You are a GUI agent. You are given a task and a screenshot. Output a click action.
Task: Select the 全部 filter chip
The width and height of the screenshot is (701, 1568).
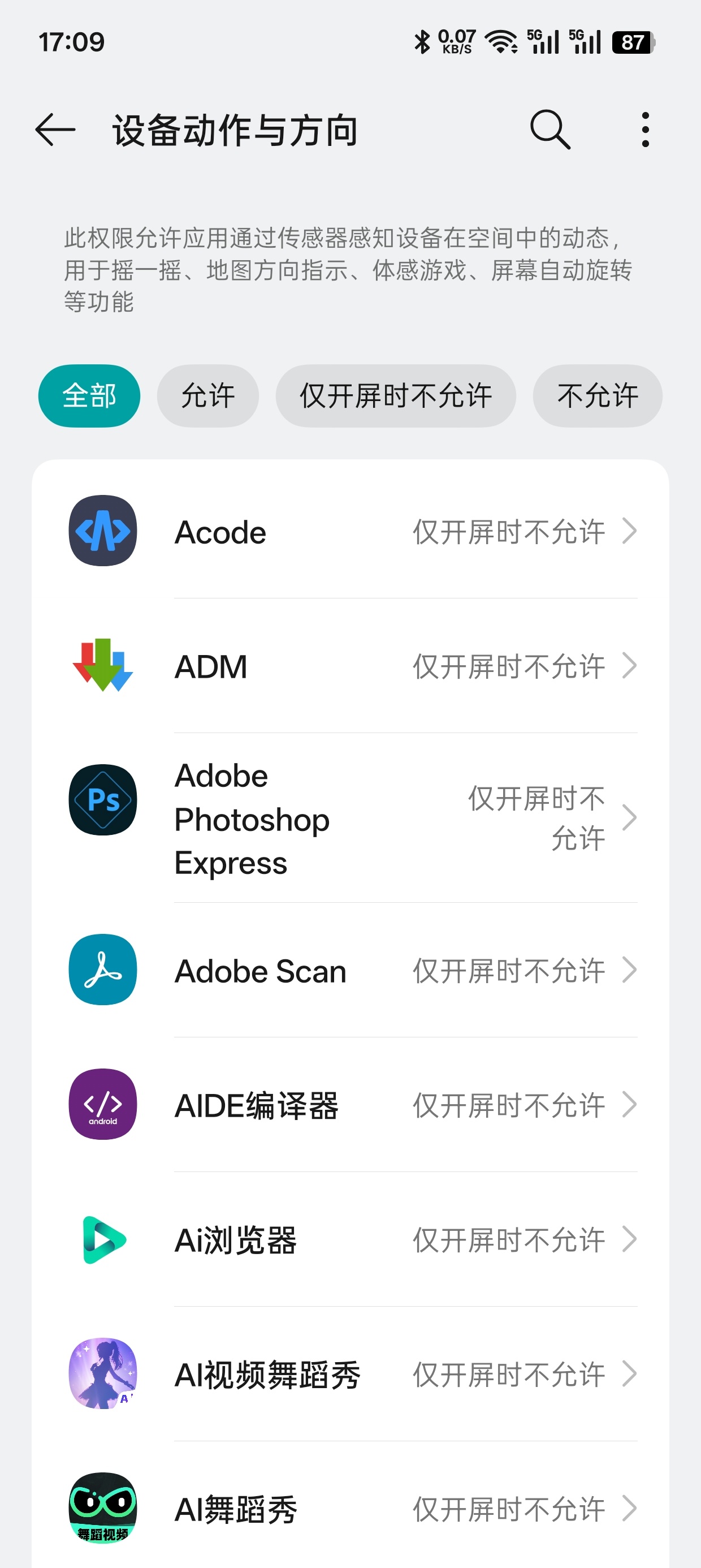click(x=89, y=395)
